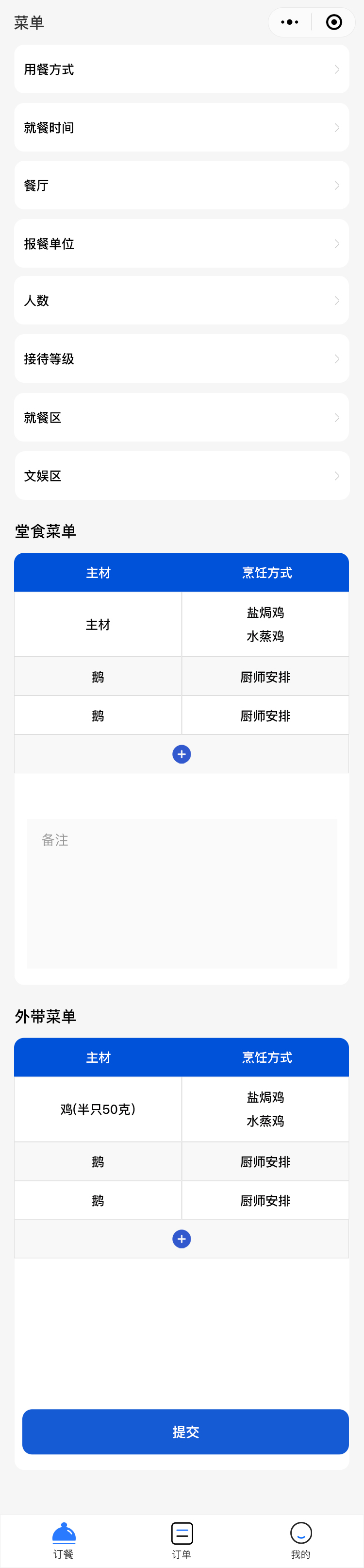Open the 文娱区 option
The height and width of the screenshot is (1568, 364).
click(x=182, y=476)
